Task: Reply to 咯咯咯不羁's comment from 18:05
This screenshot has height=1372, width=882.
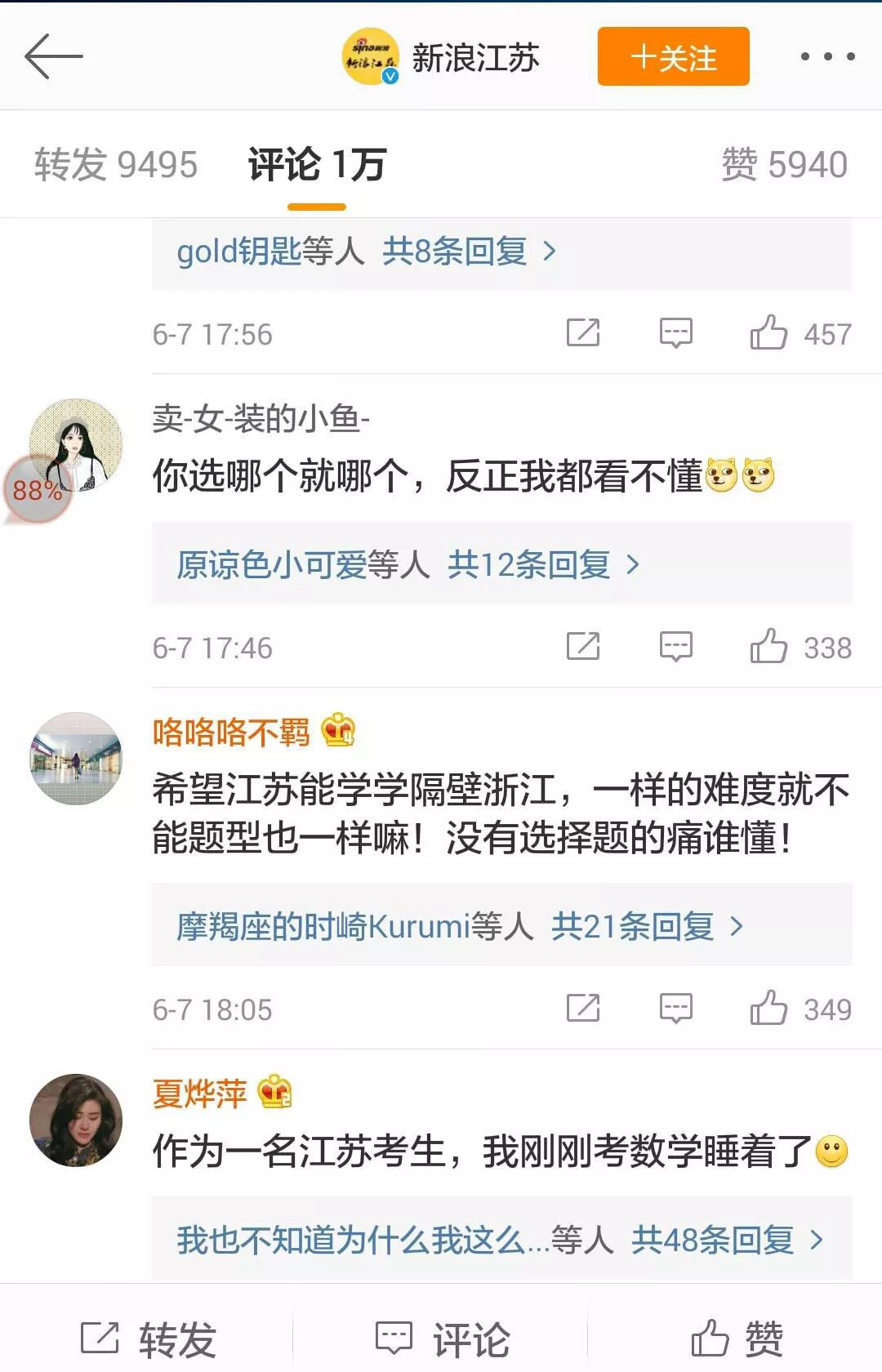Action: pos(675,1009)
